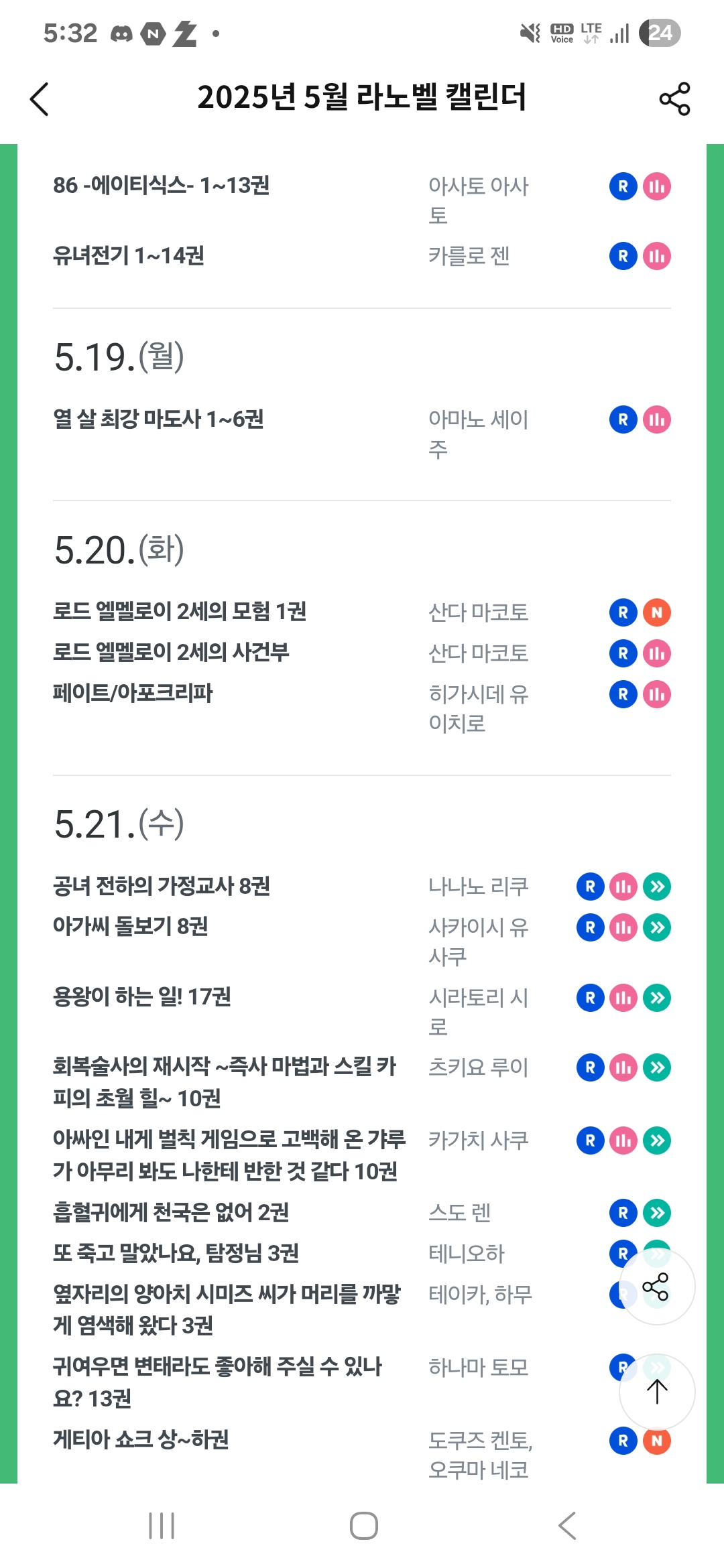Go back using the top-left arrow
The image size is (724, 1568).
[40, 99]
